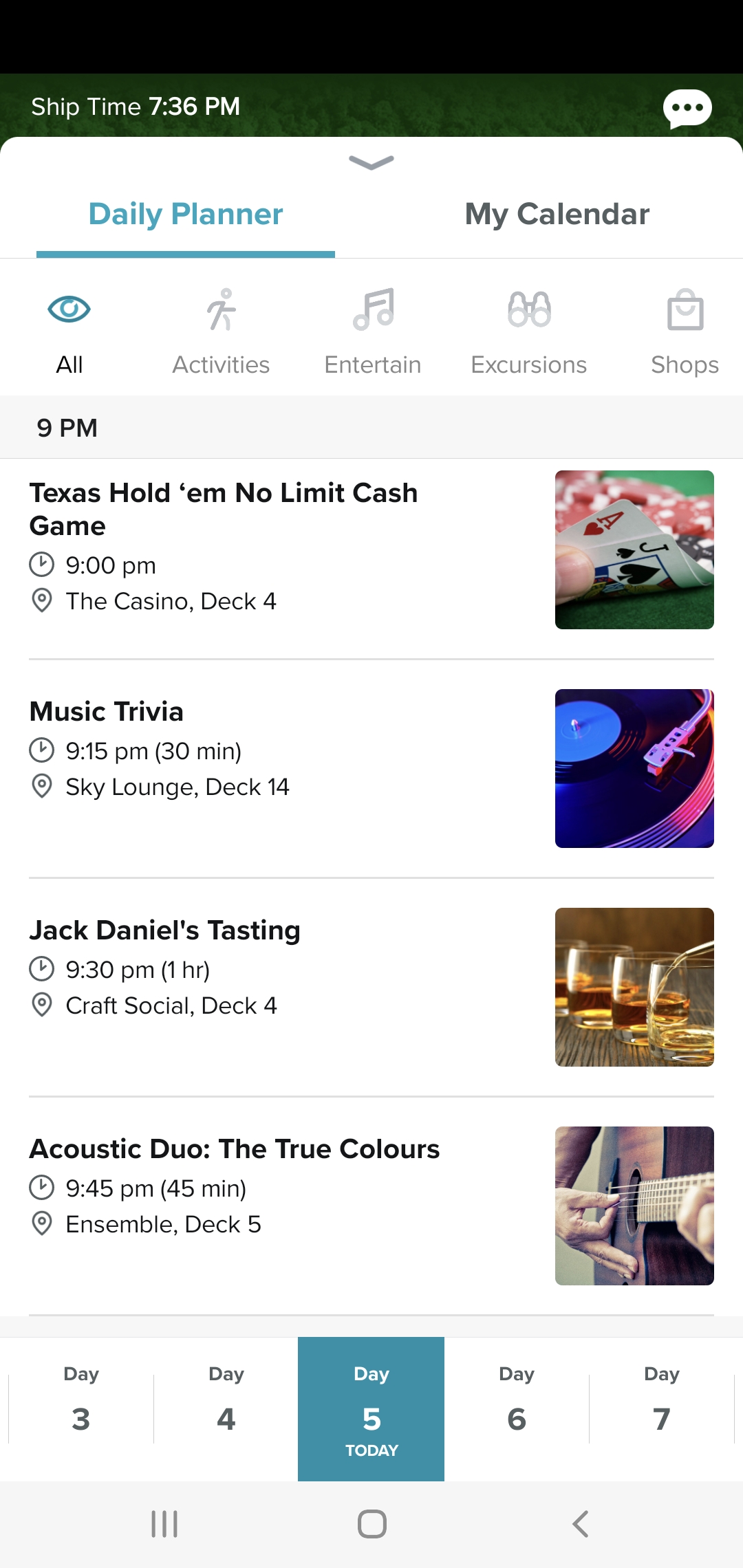The image size is (743, 1568).
Task: Open the recent apps view
Action: (164, 1524)
